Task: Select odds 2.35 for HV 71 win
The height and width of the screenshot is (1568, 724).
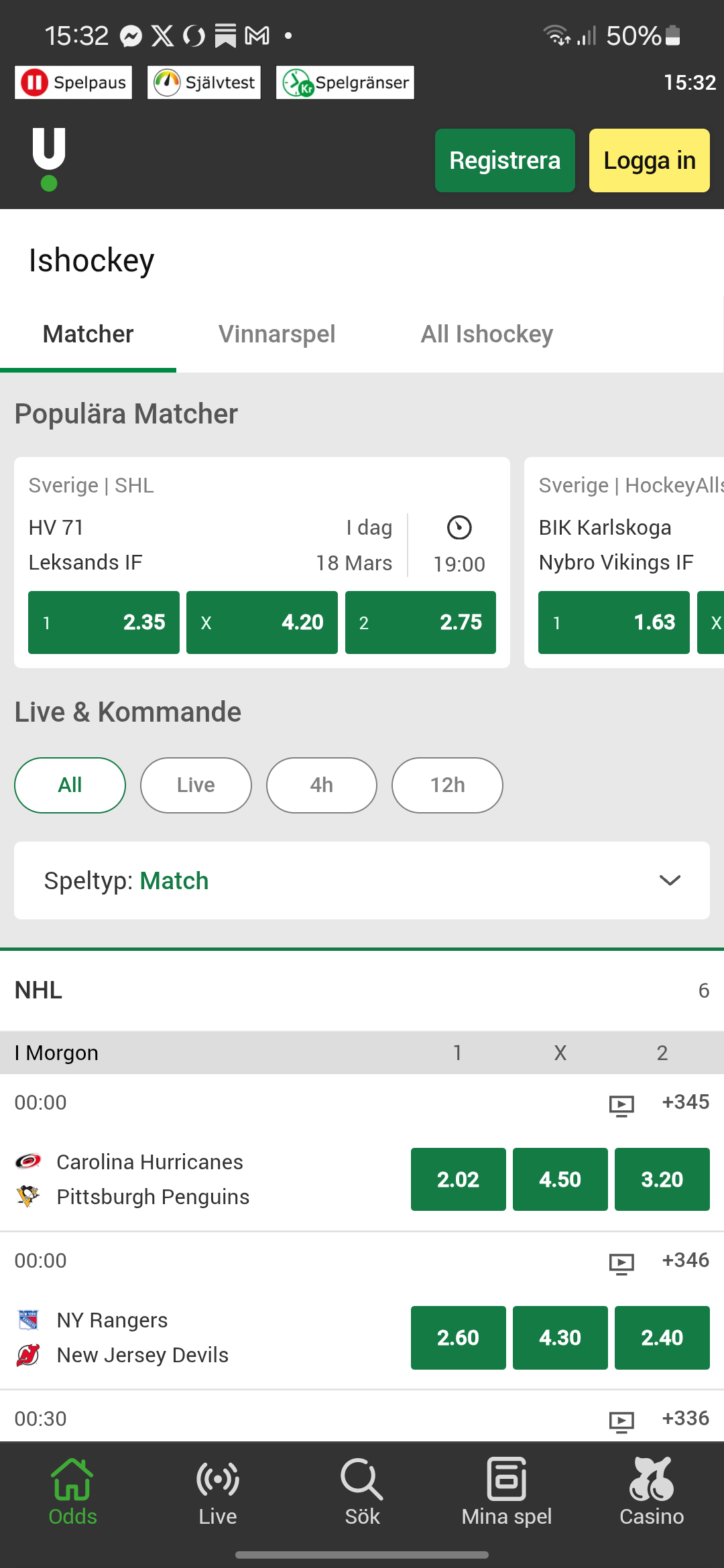Action: 103,622
